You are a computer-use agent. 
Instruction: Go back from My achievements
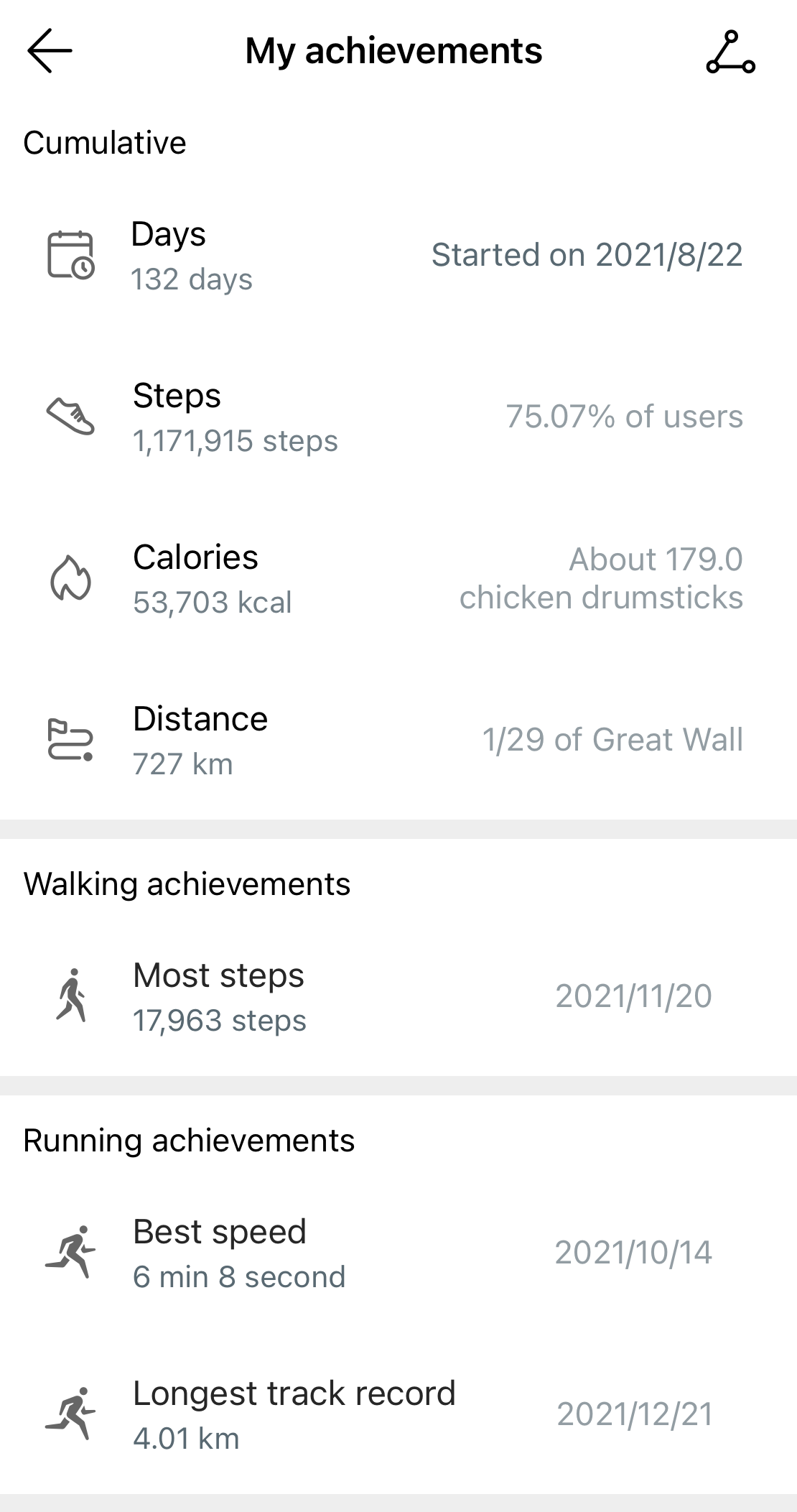50,51
